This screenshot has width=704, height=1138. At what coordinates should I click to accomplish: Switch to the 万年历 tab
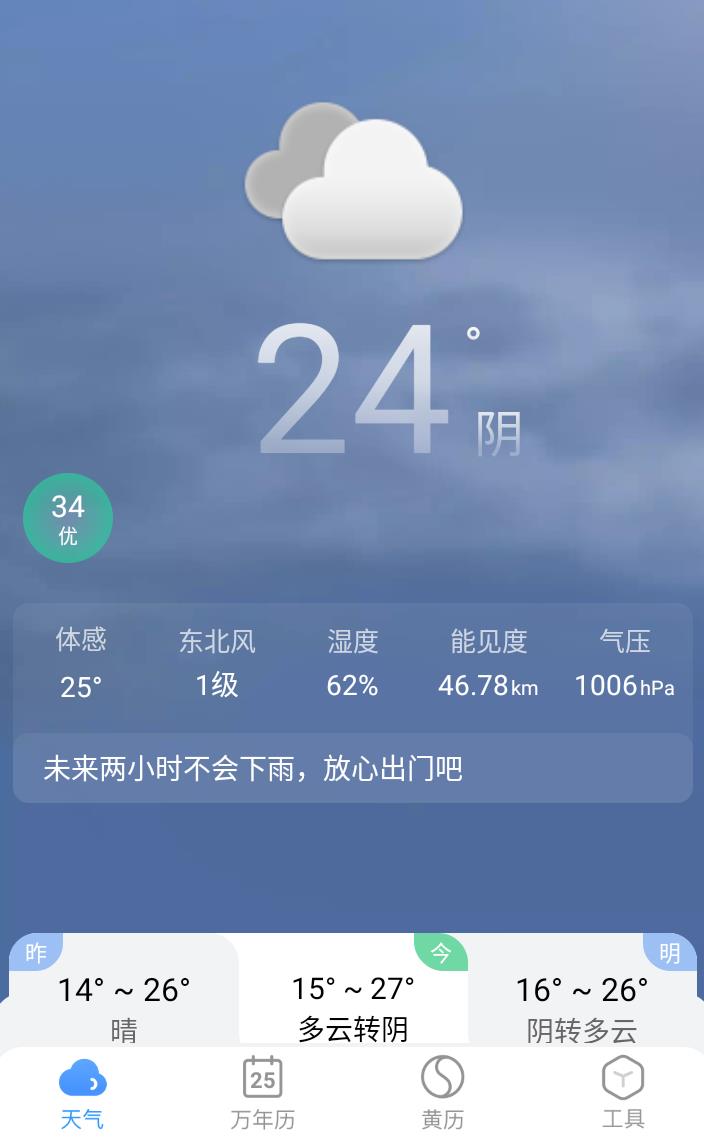(263, 1094)
